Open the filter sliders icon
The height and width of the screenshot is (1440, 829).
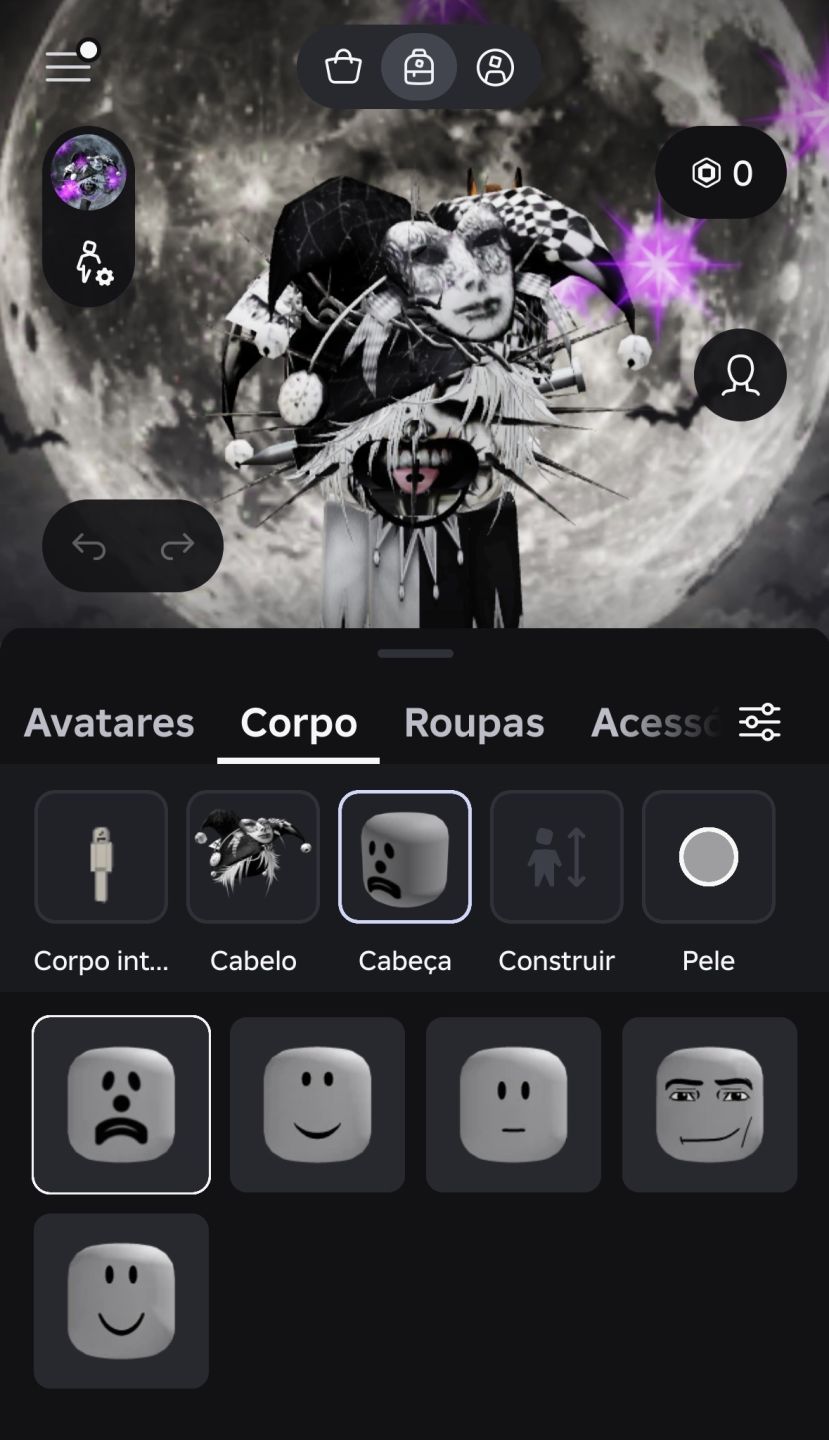tap(760, 722)
